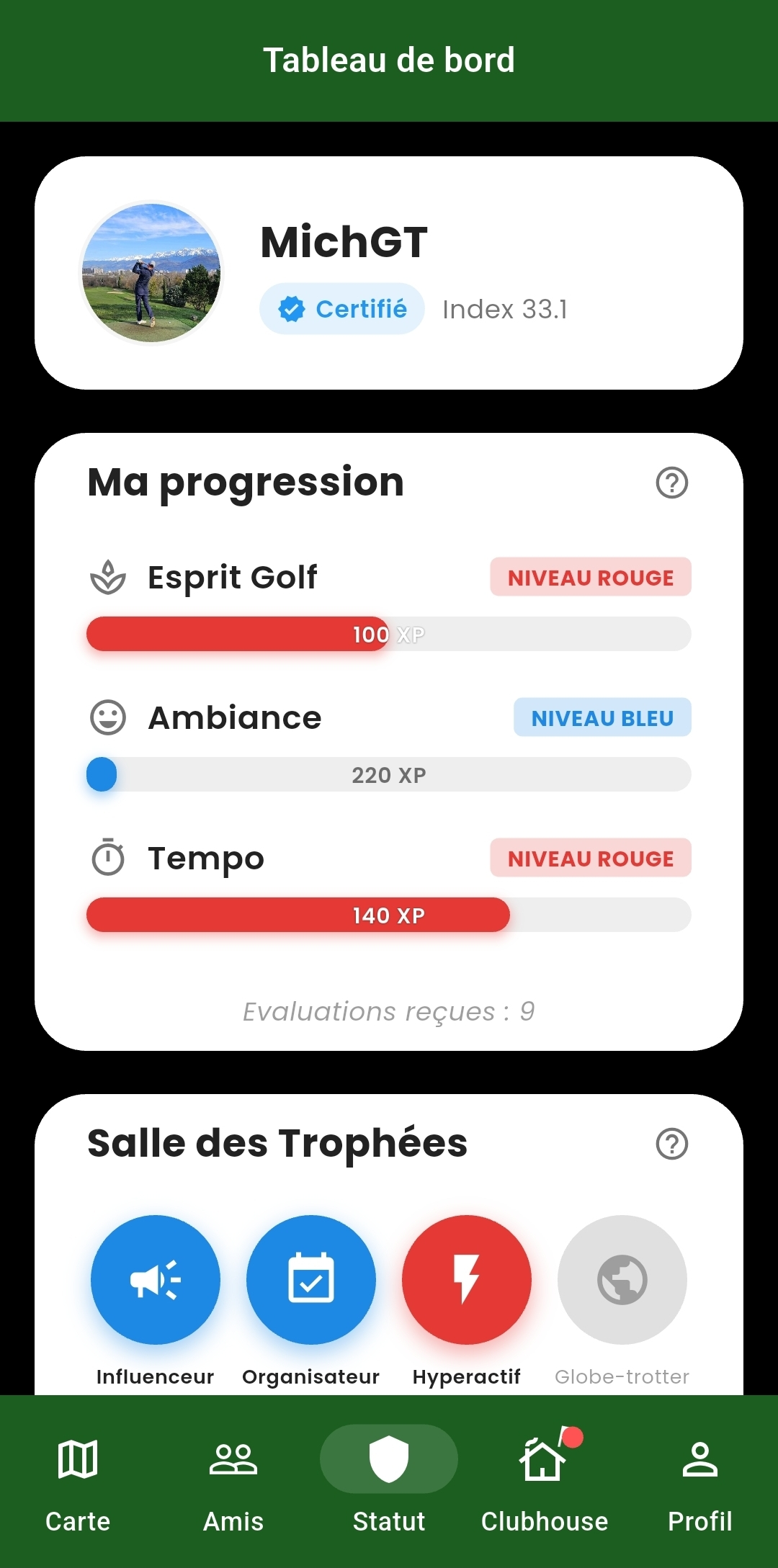Select the NIVEAU BLEU Ambiance level badge

(602, 717)
